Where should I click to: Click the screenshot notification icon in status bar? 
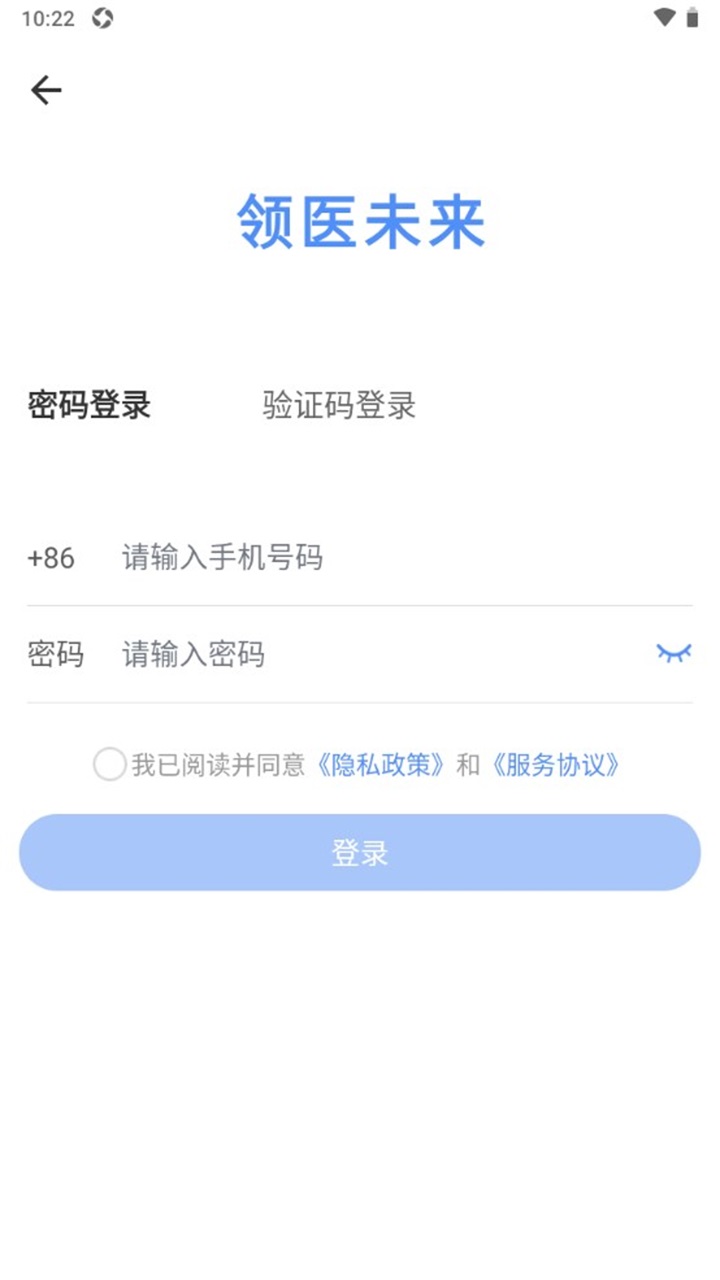(x=101, y=17)
